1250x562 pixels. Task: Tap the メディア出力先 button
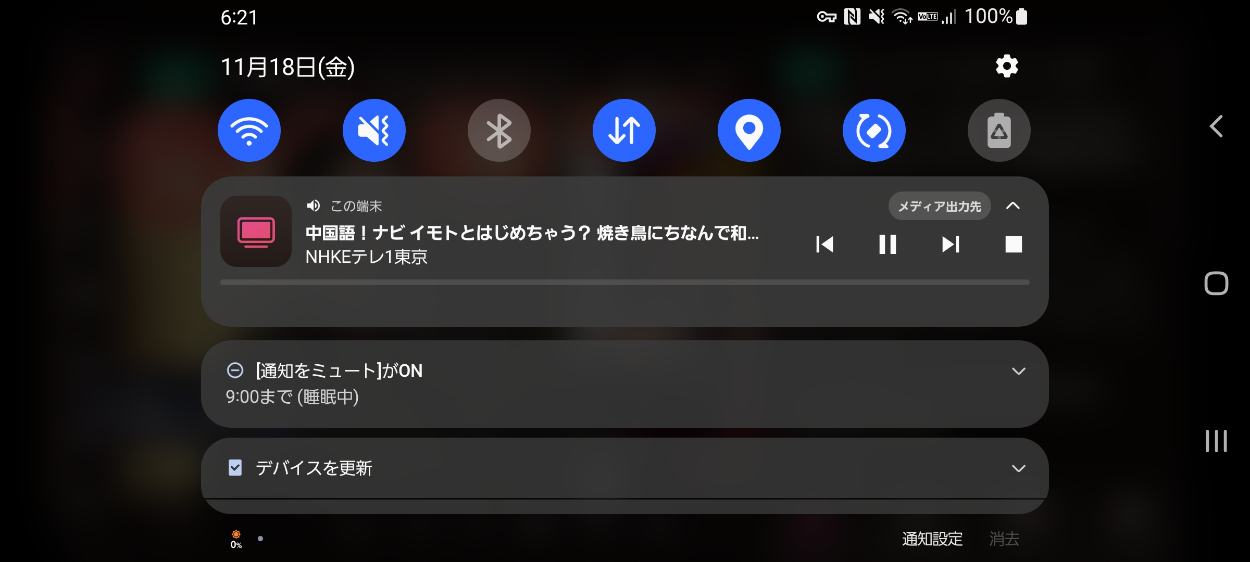(939, 206)
